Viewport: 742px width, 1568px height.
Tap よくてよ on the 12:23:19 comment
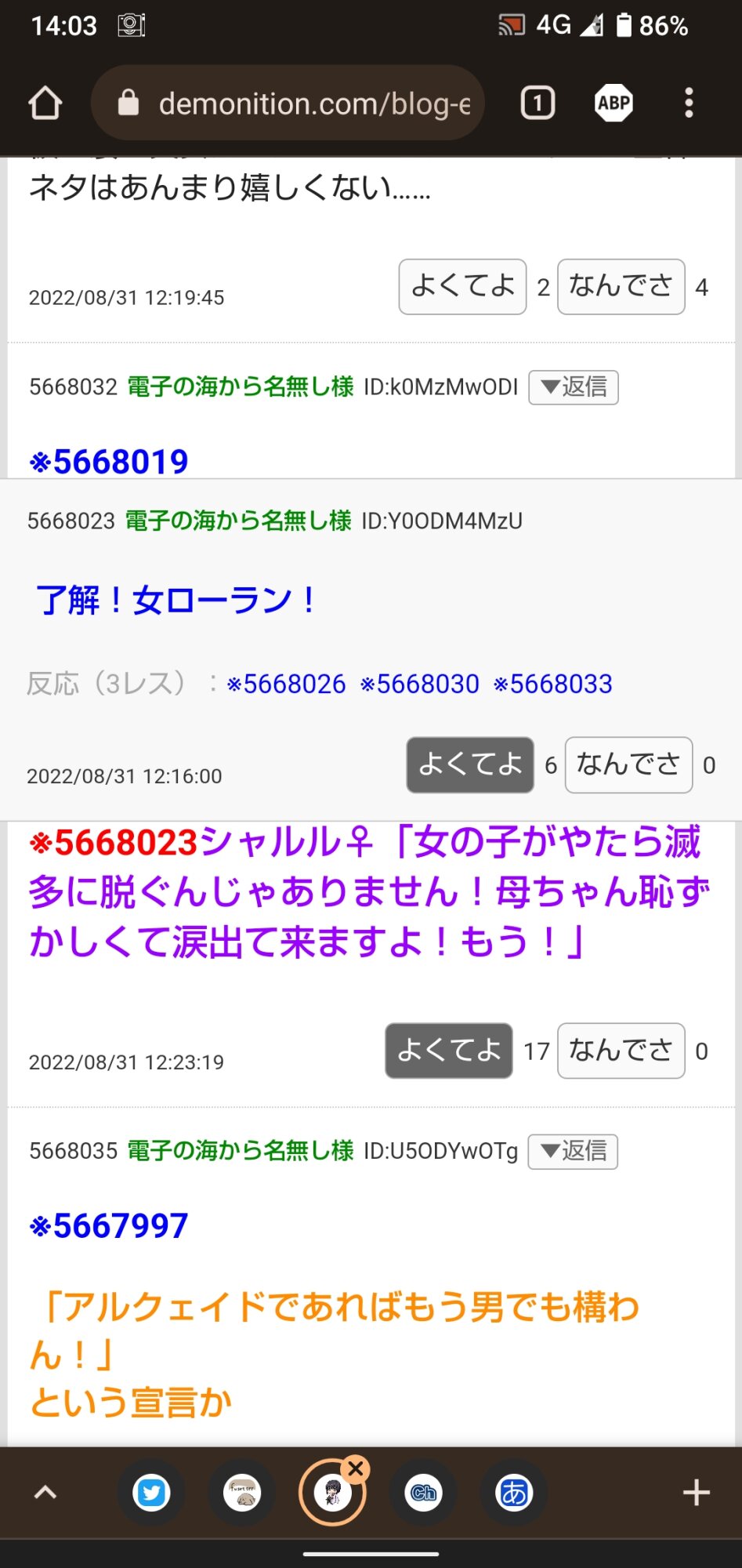pyautogui.click(x=448, y=1051)
